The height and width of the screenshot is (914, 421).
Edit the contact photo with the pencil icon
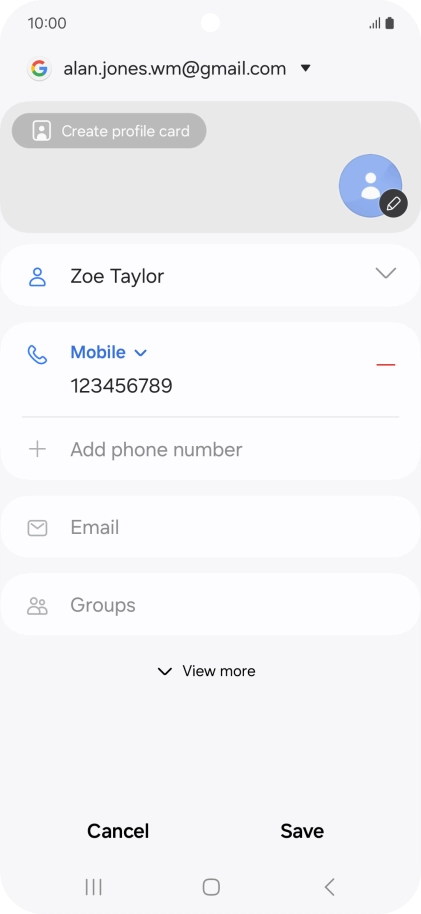coord(394,203)
